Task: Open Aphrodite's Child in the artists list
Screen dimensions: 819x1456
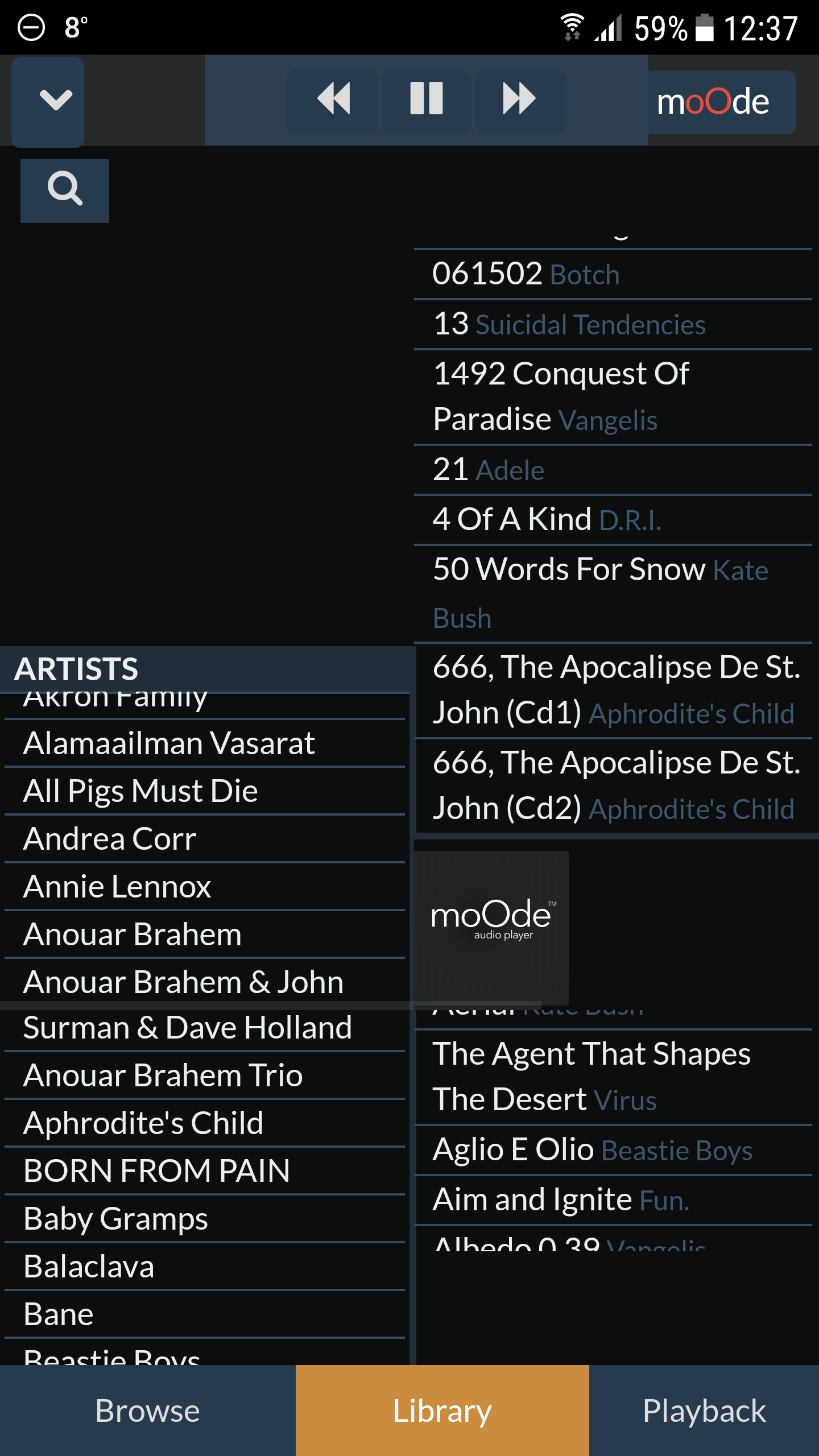Action: [205, 1123]
